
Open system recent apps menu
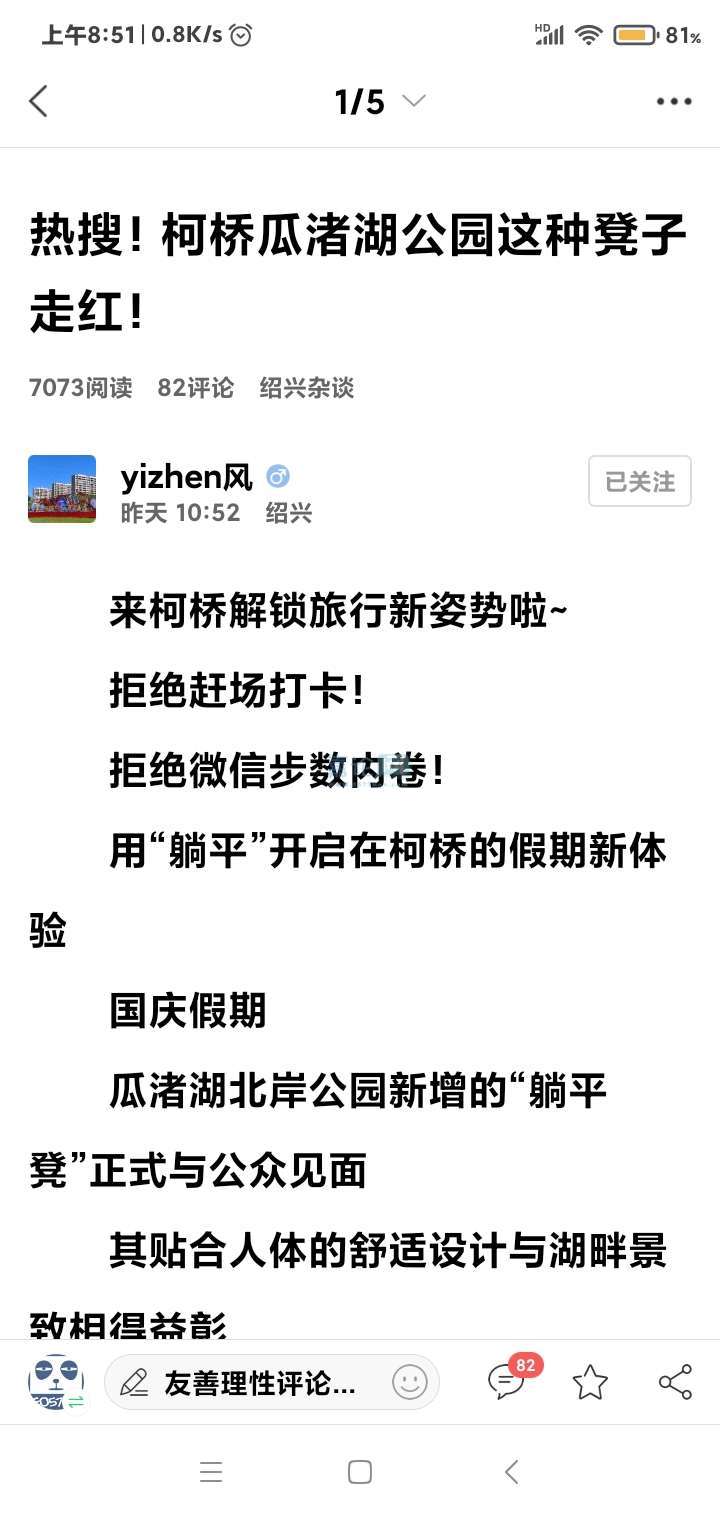211,1472
